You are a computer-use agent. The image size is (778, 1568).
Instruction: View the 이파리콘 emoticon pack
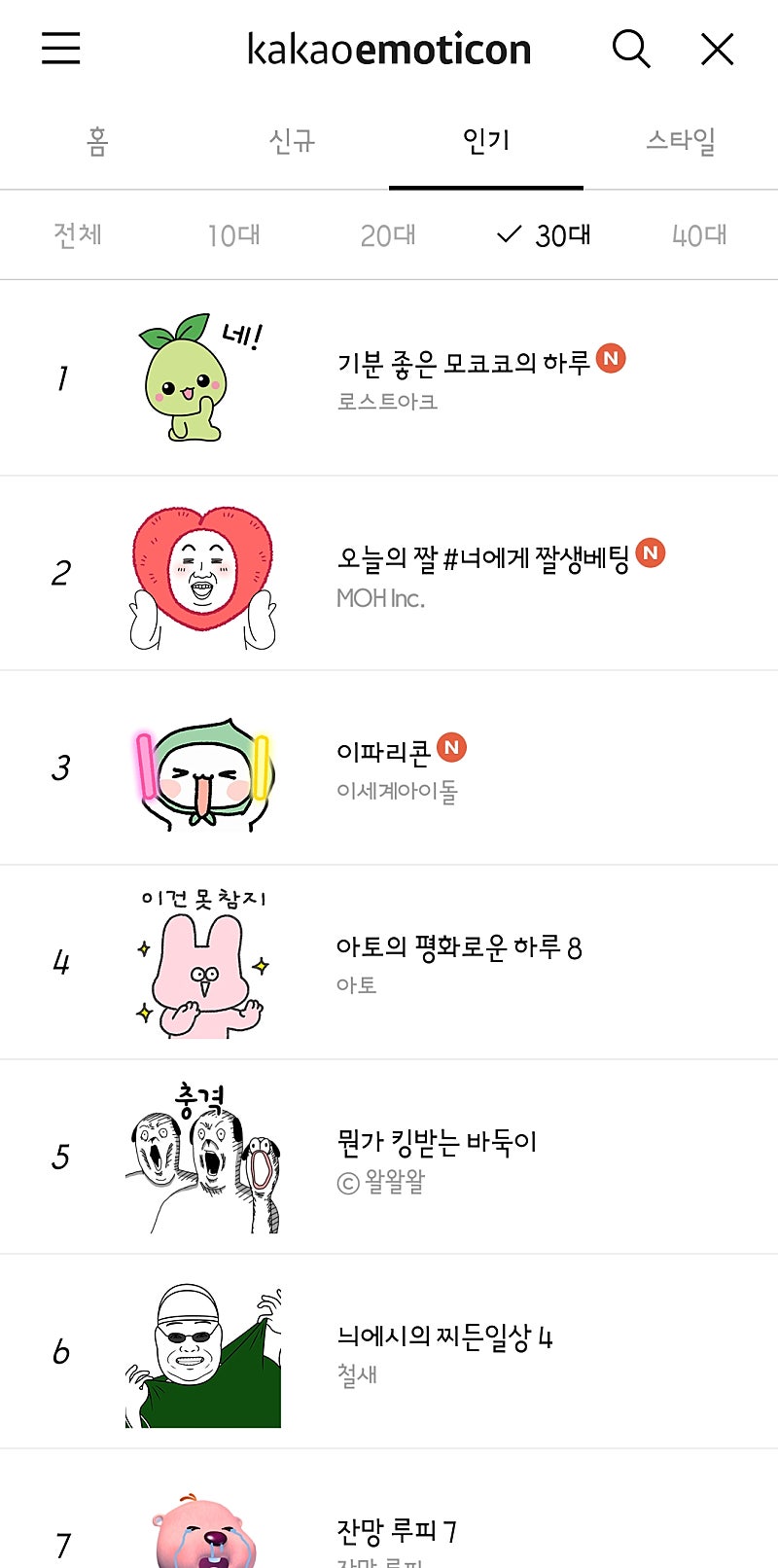pos(383,752)
